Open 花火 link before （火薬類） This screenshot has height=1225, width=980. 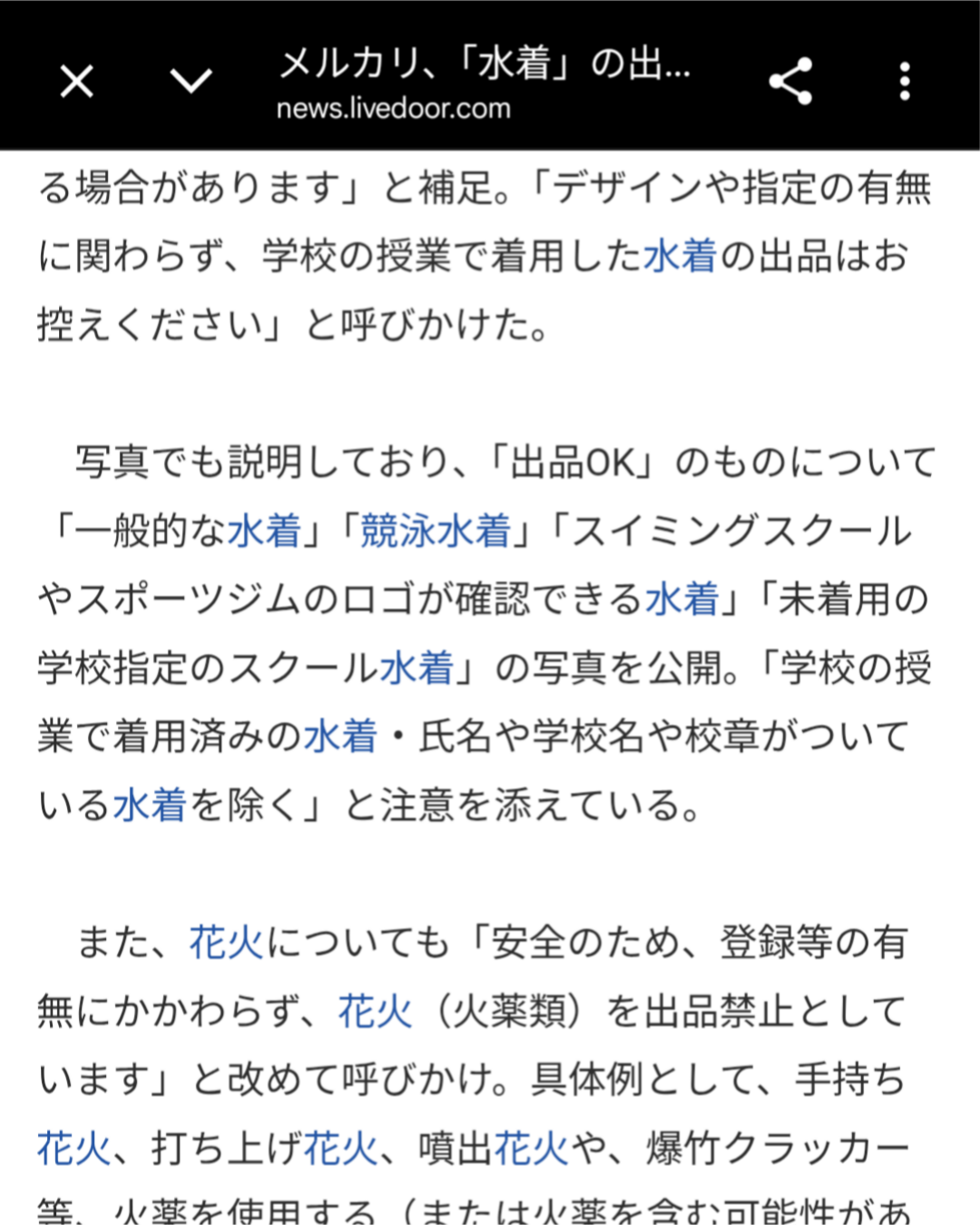[375, 1011]
